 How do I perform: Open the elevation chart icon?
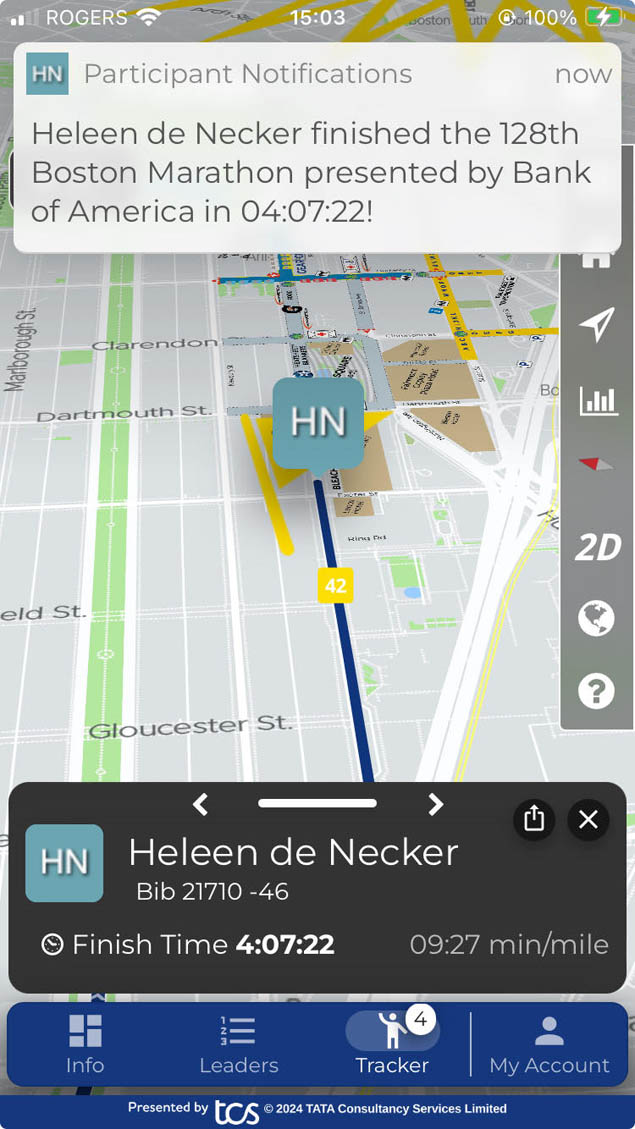tap(598, 400)
